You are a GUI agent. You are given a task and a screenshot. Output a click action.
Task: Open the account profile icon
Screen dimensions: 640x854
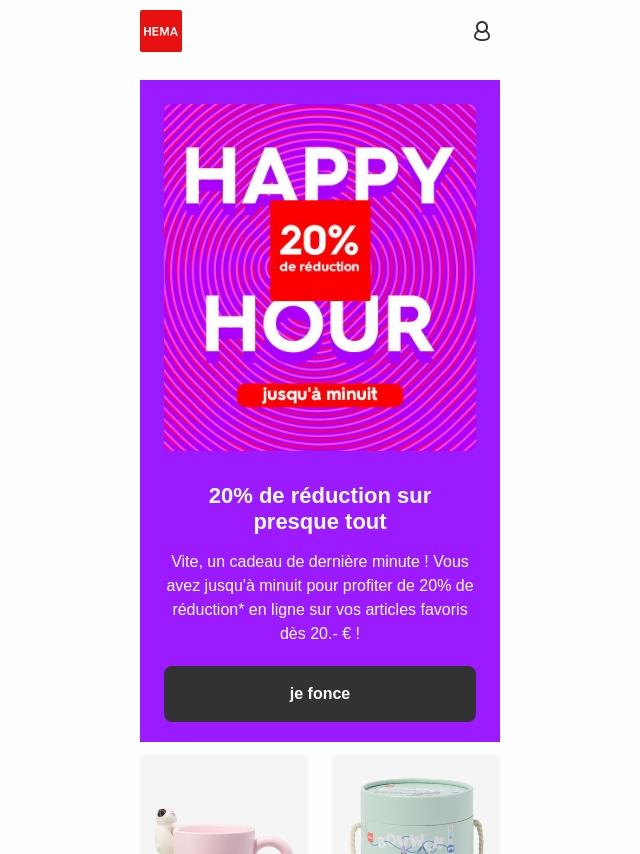coord(481,31)
